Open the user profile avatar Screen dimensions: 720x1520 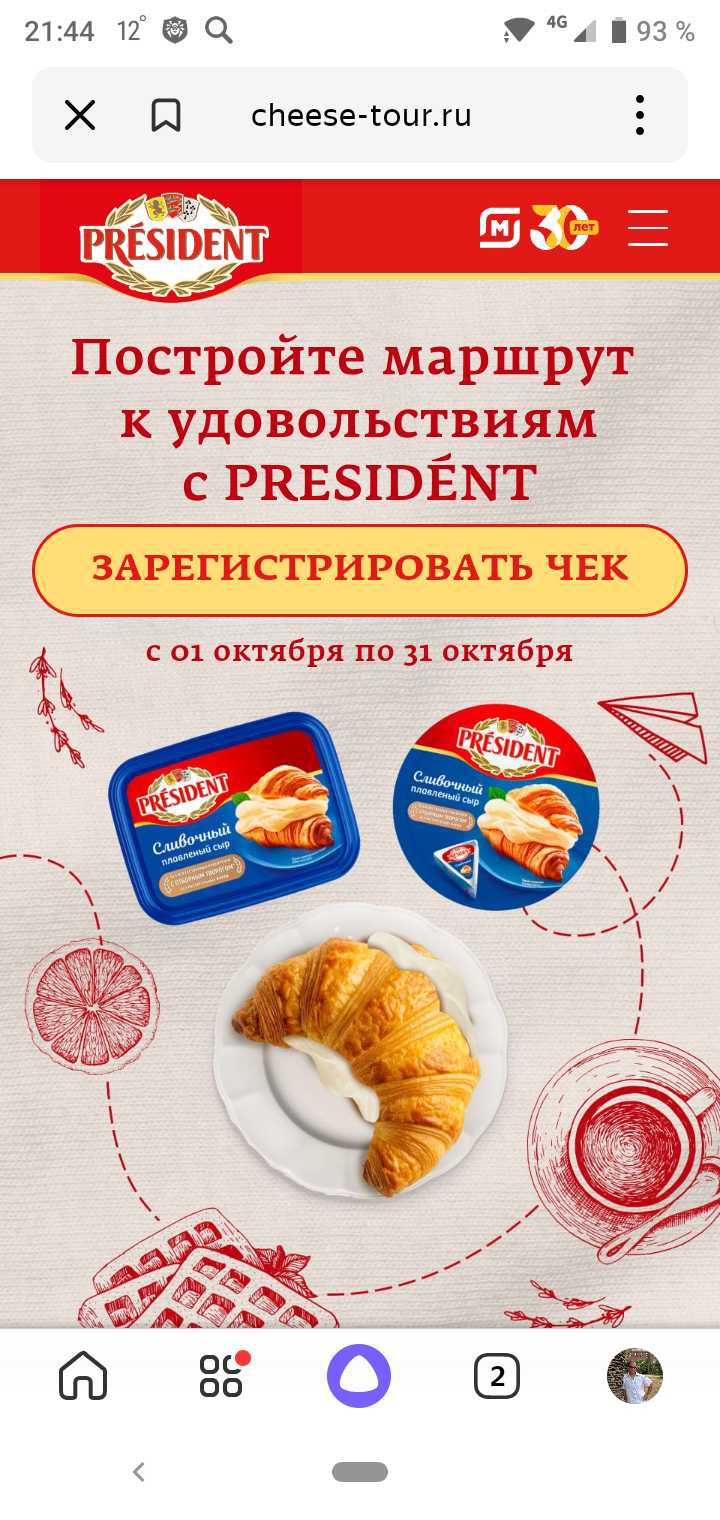(635, 1377)
